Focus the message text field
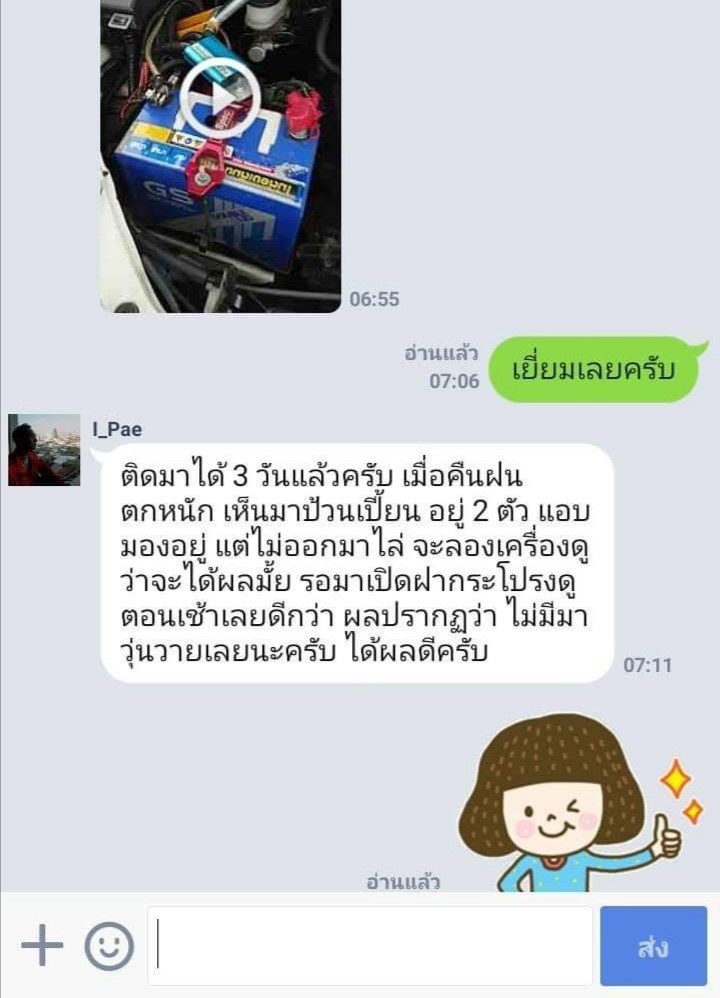 pos(370,946)
